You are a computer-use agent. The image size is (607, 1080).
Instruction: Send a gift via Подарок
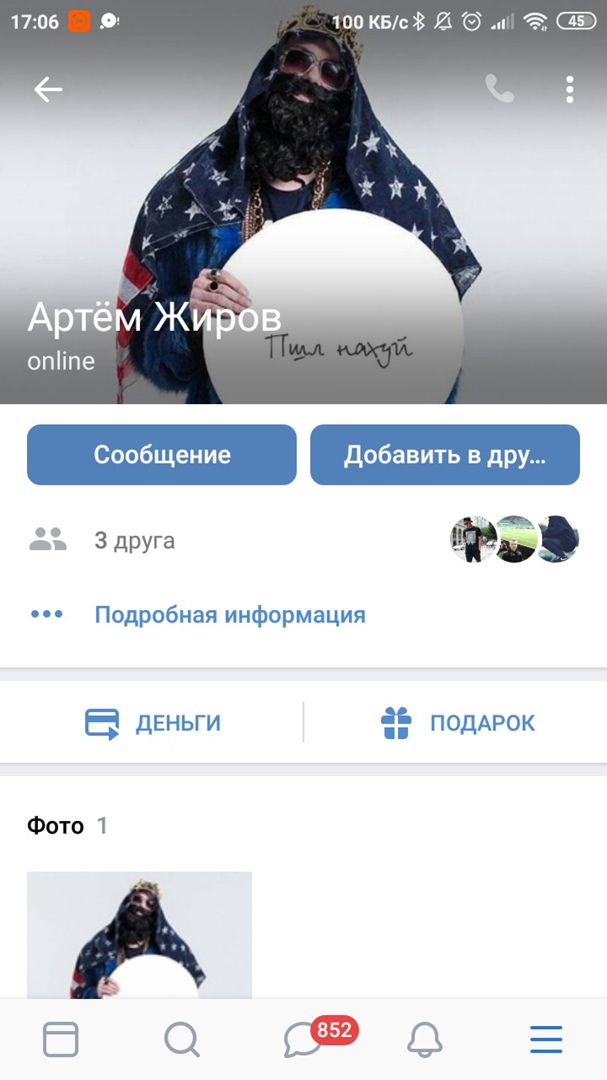457,723
